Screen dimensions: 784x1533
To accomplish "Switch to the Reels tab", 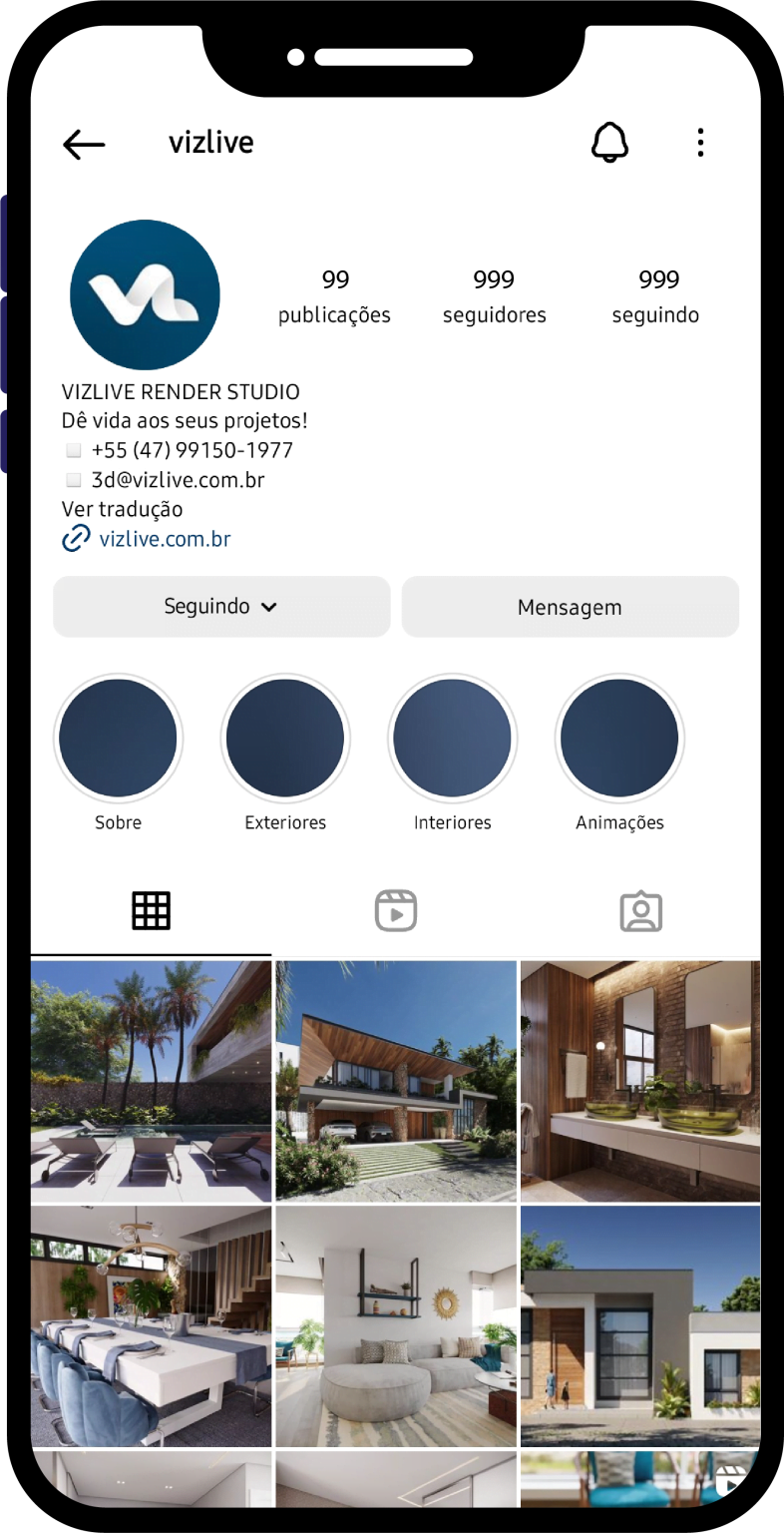I will tap(395, 911).
